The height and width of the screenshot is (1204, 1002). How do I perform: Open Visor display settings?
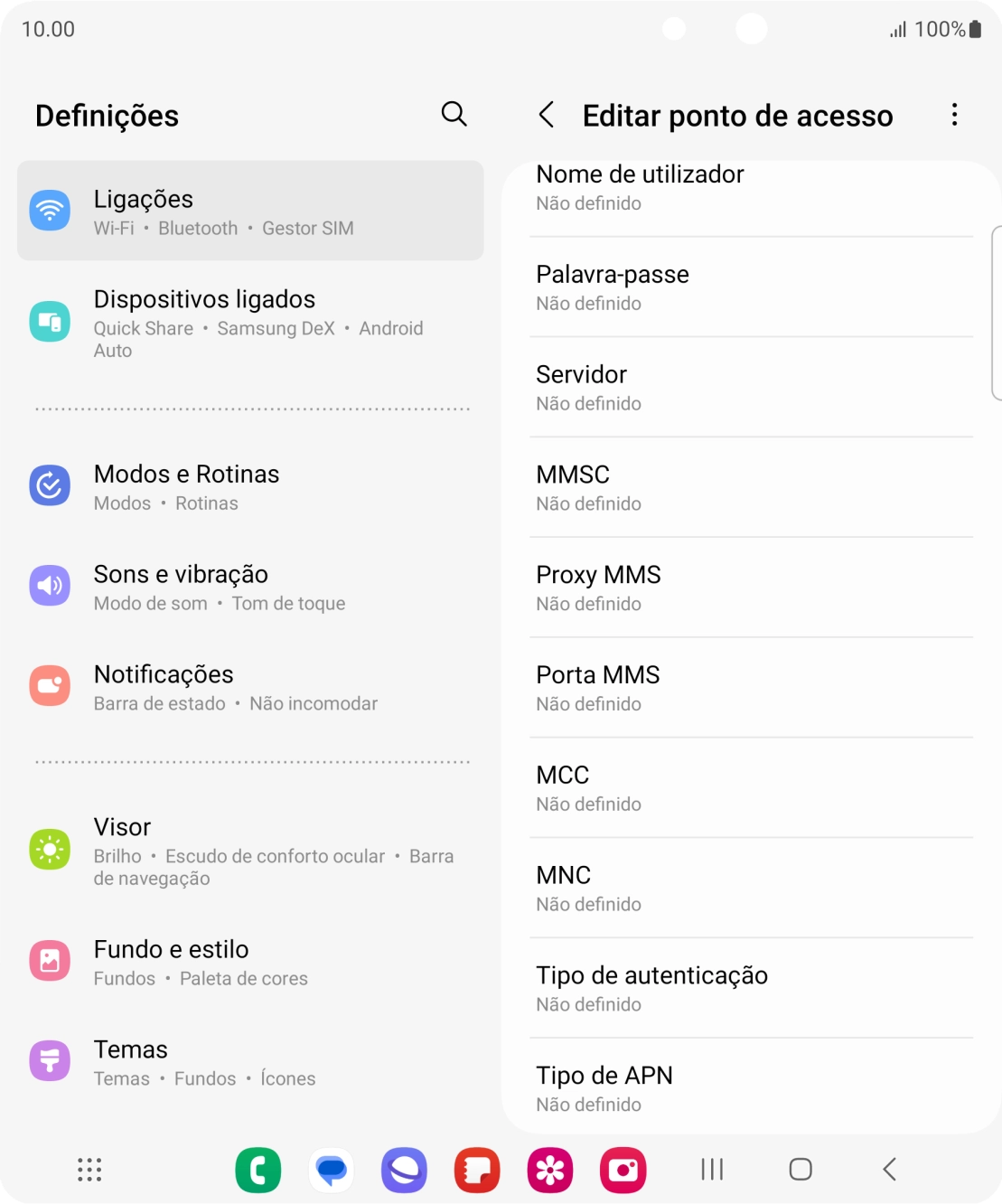250,851
